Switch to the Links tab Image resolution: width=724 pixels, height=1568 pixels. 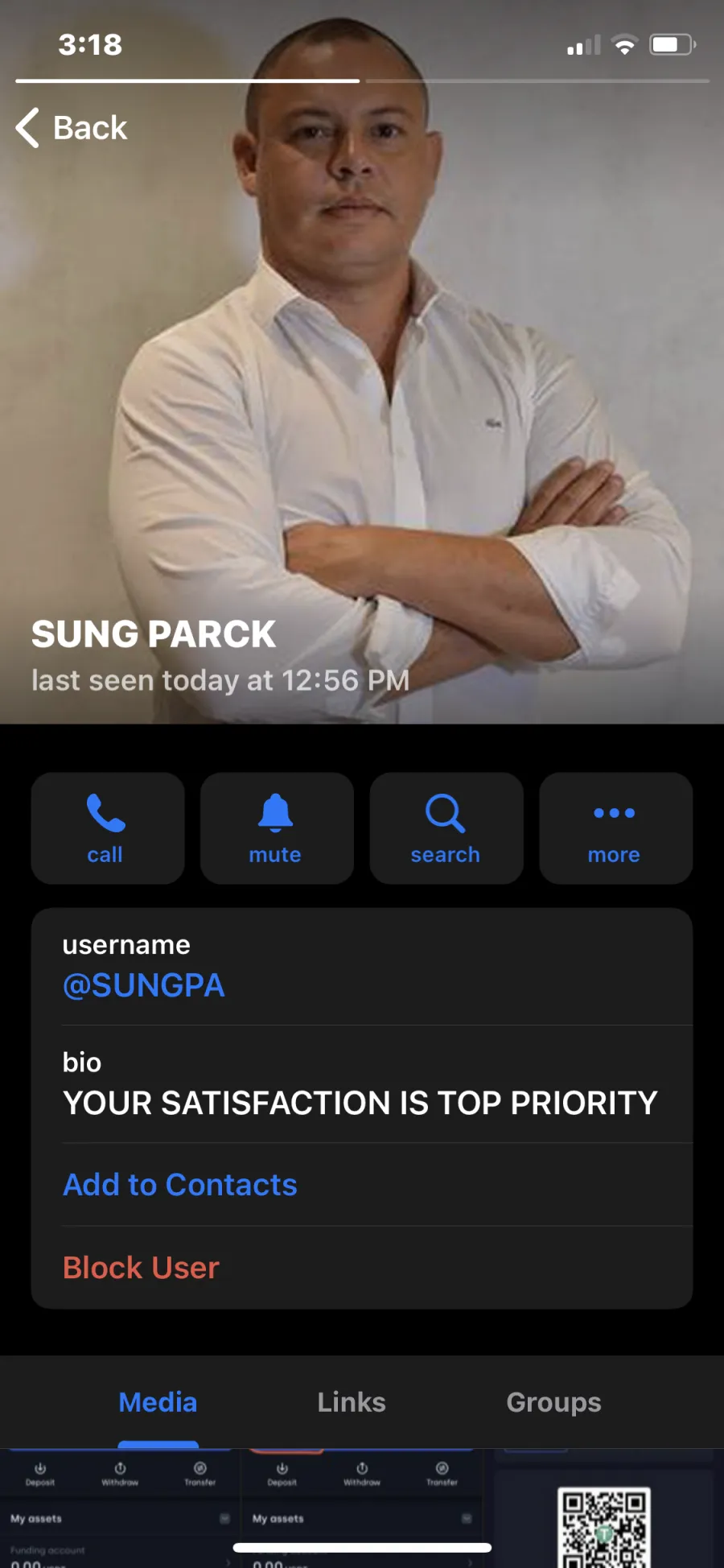pyautogui.click(x=352, y=1402)
